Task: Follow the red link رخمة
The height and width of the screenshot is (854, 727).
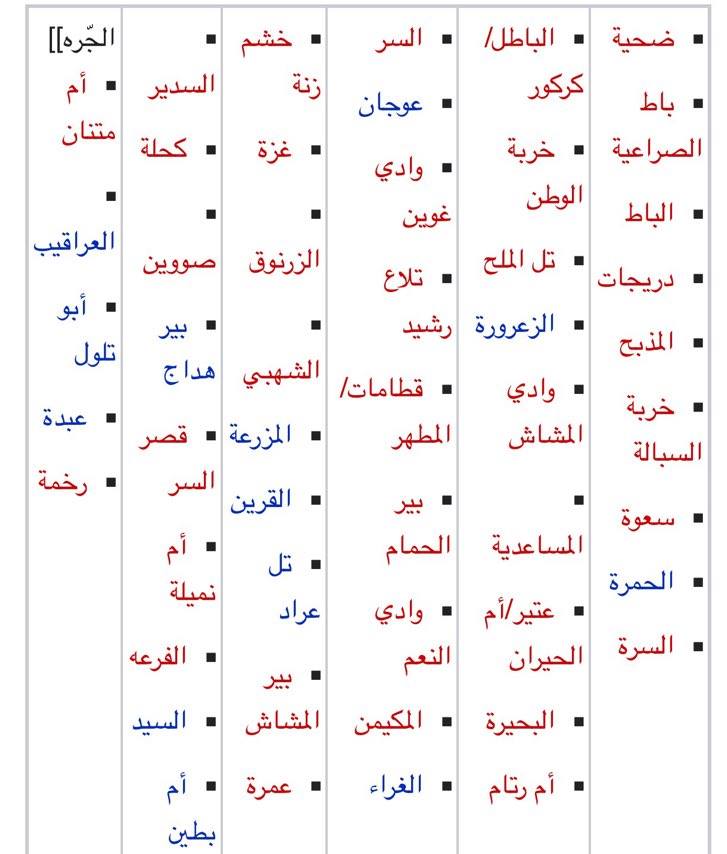Action: click(x=66, y=481)
